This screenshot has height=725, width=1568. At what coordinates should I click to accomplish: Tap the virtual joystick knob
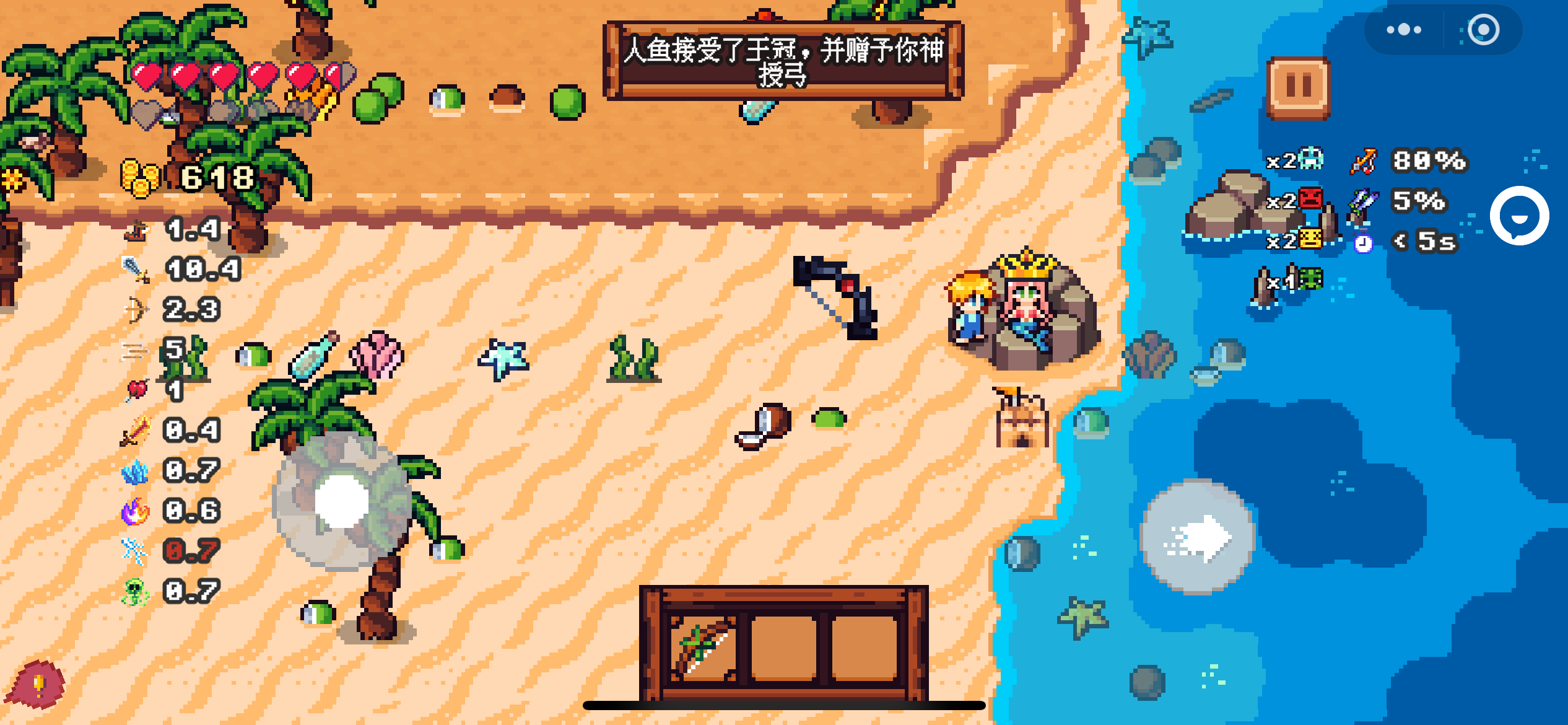tap(342, 501)
